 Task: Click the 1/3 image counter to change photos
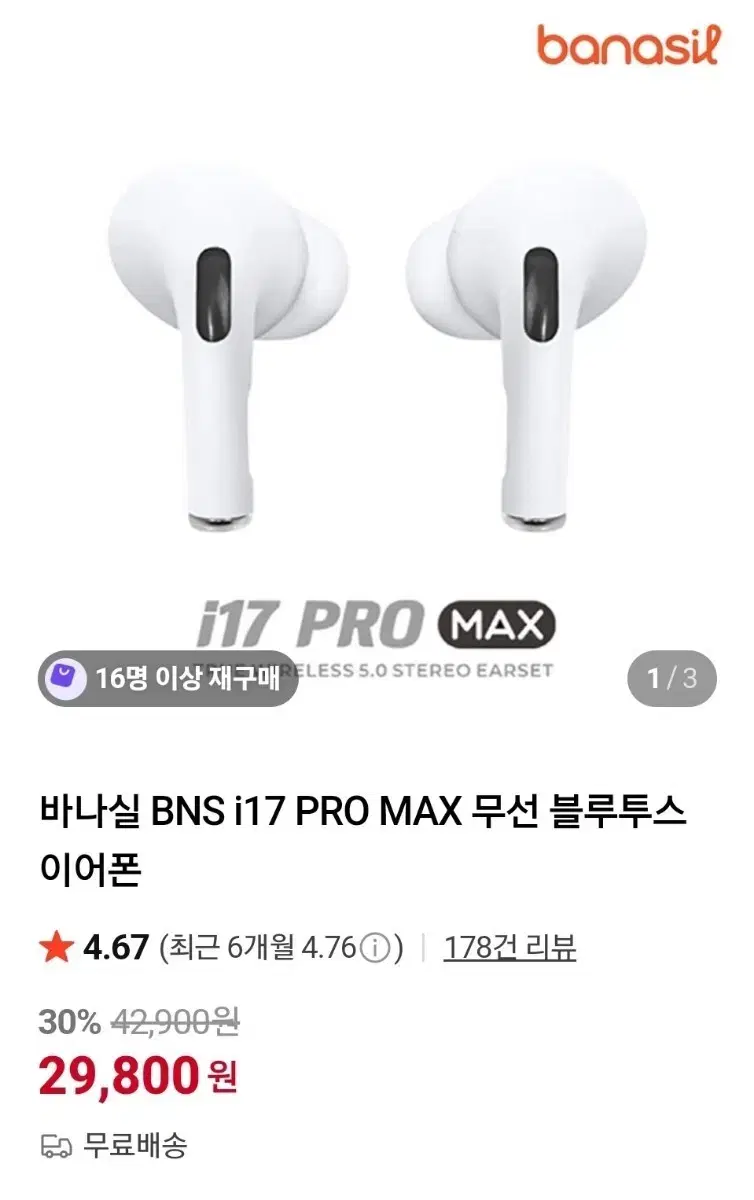click(672, 678)
